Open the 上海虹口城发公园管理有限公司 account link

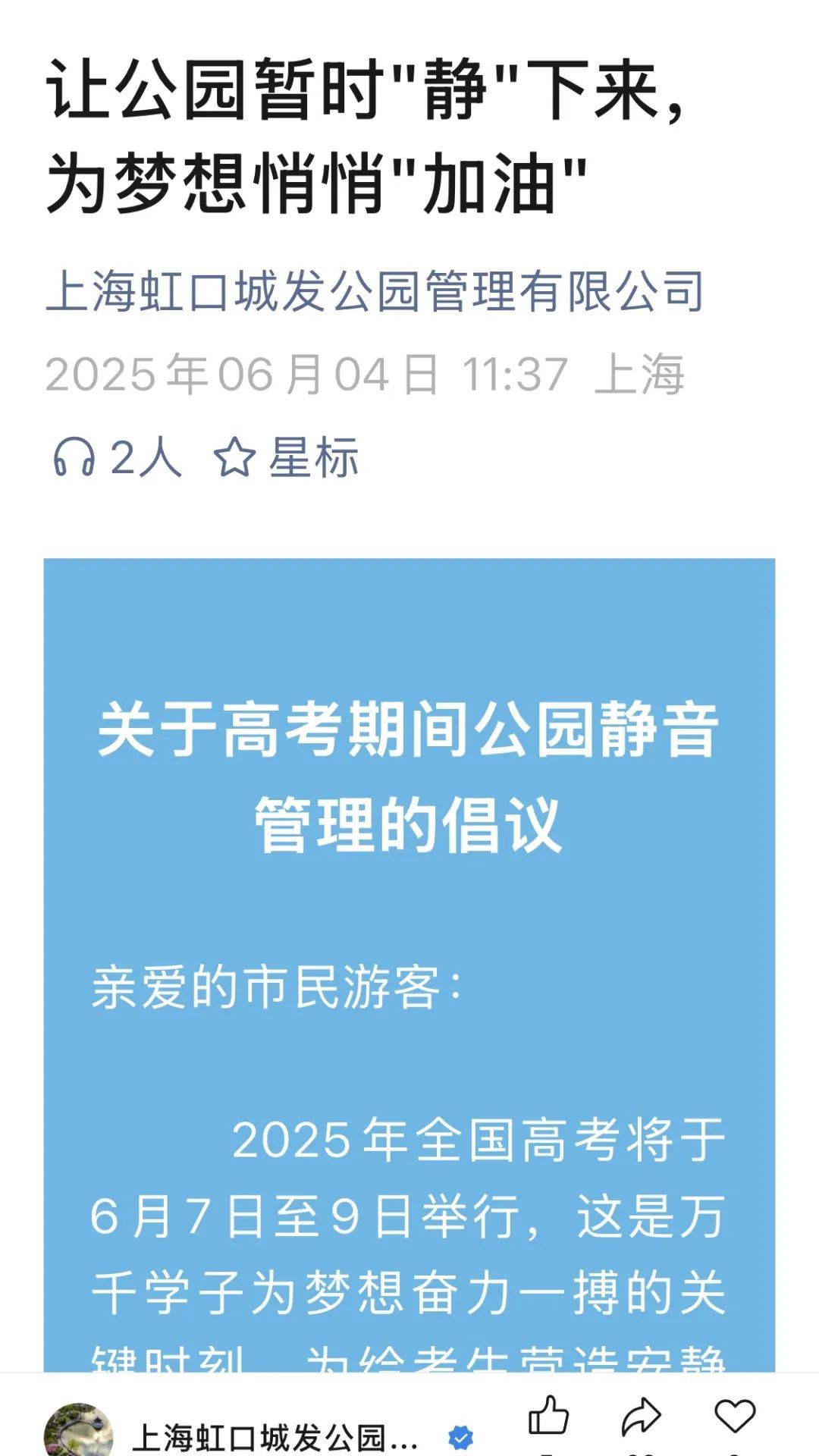[375, 291]
